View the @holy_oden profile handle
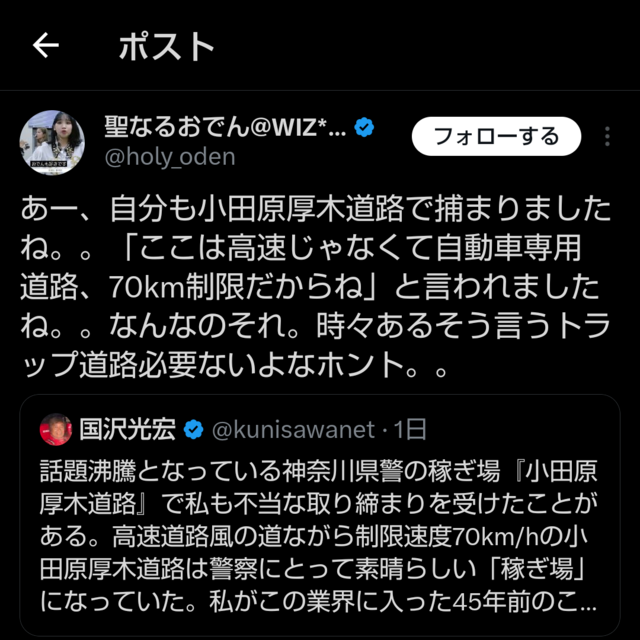 pos(170,157)
